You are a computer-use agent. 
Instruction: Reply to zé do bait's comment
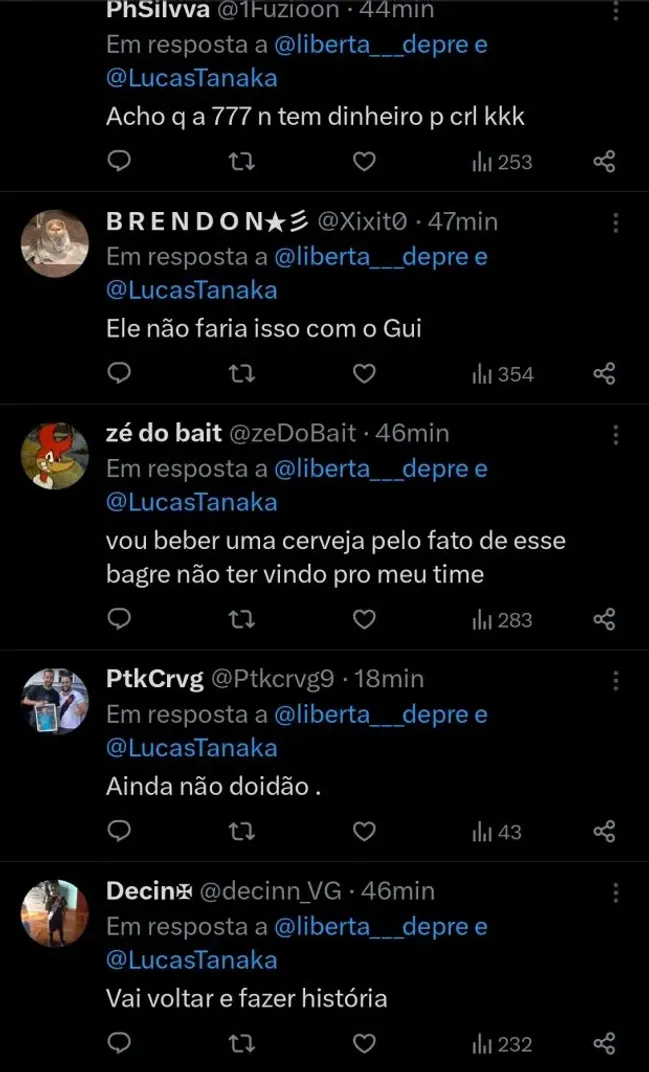119,620
